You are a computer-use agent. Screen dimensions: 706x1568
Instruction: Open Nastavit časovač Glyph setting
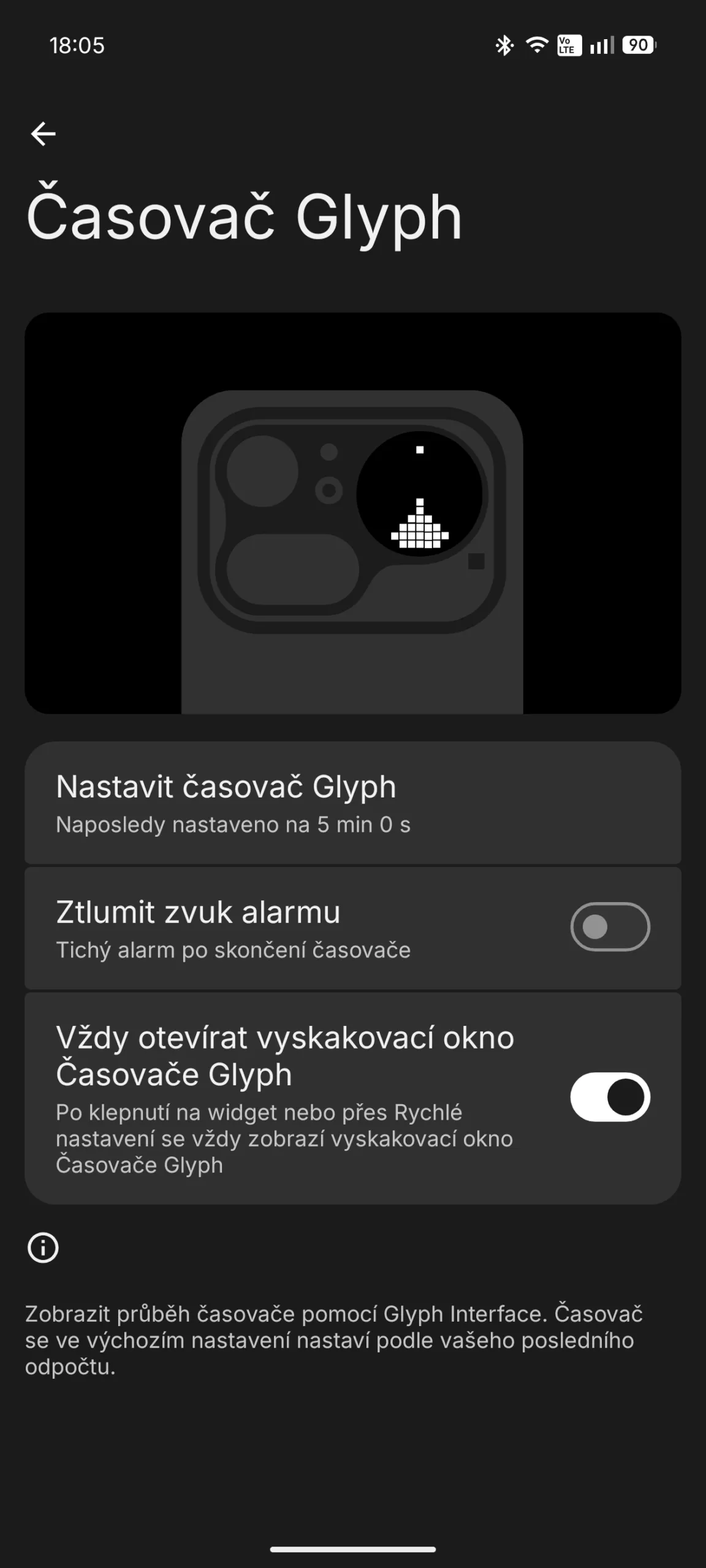pyautogui.click(x=352, y=803)
